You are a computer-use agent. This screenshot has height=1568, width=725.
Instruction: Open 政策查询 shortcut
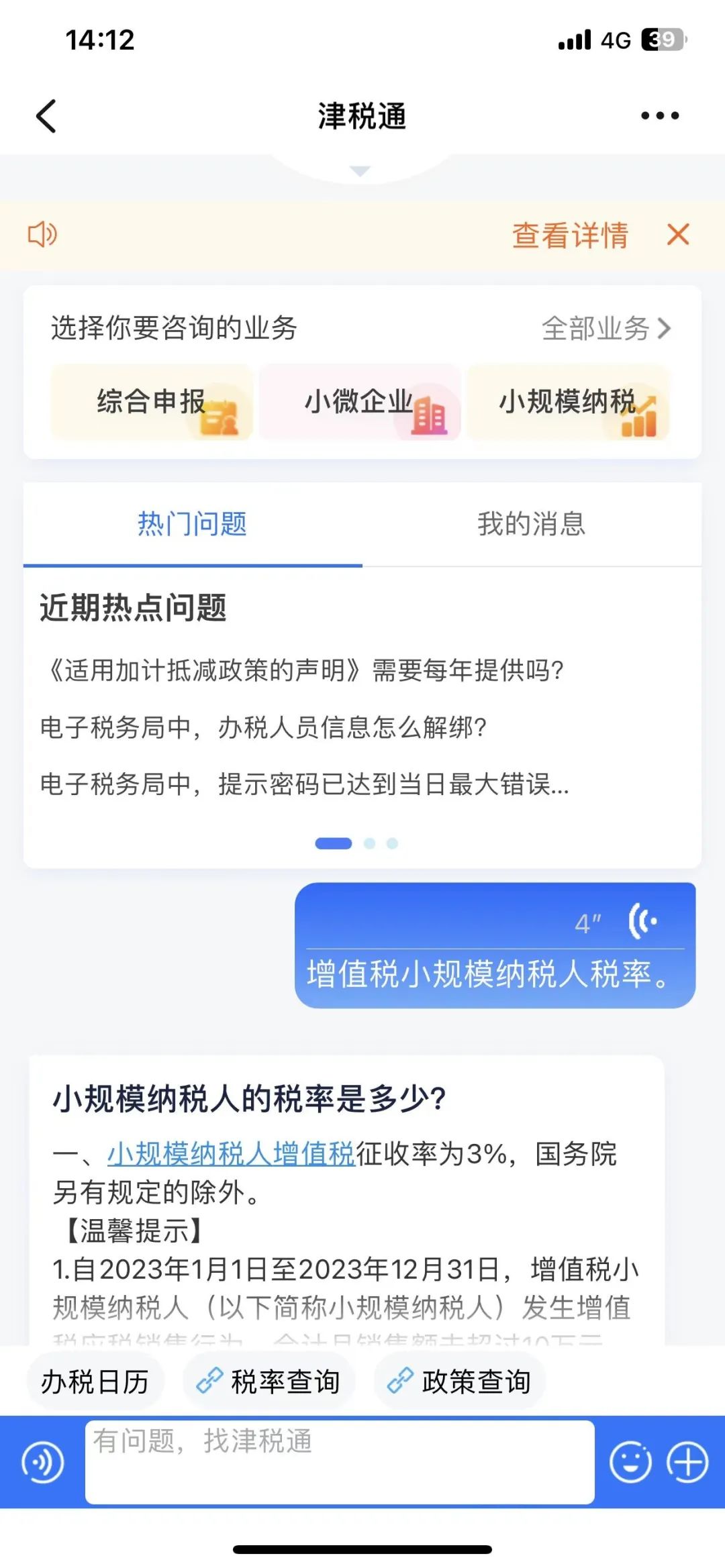click(460, 1381)
